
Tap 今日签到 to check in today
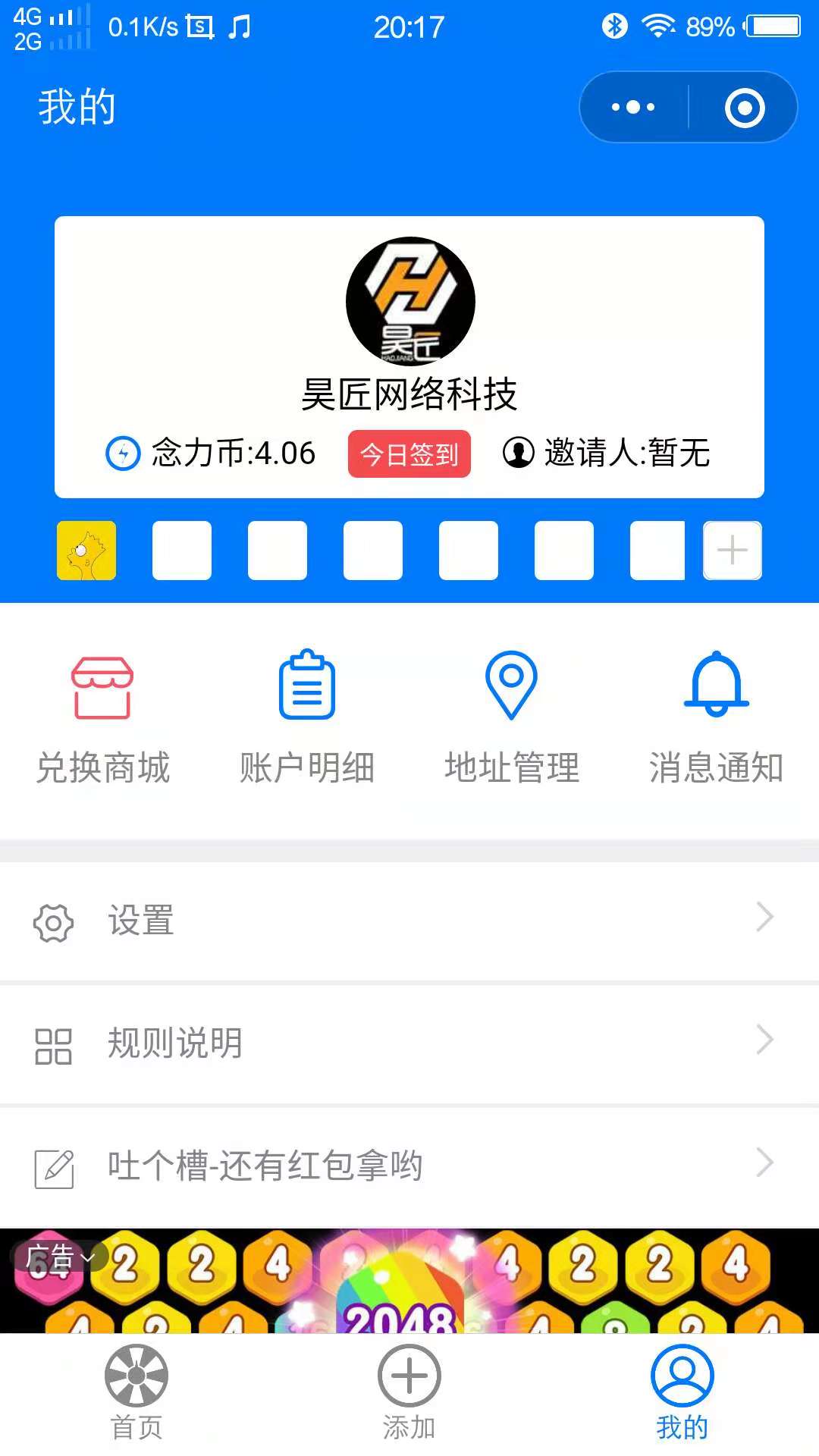click(409, 454)
